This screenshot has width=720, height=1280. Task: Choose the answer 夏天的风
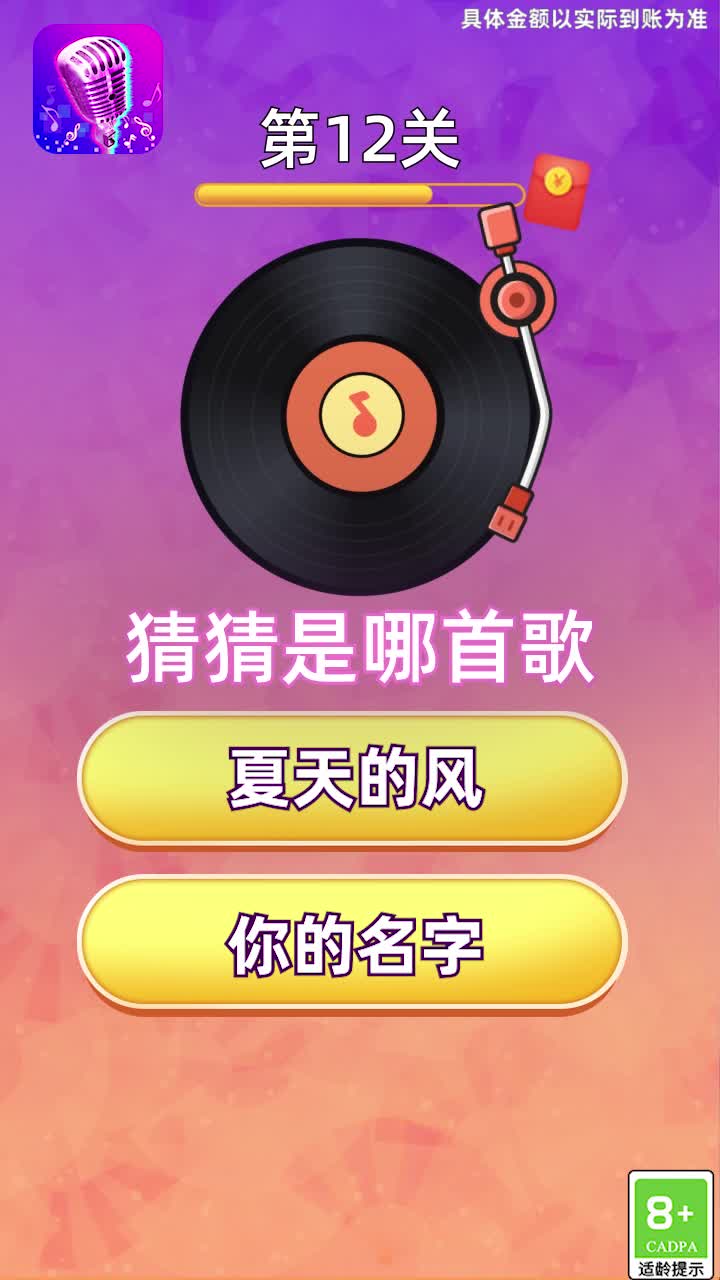point(352,779)
